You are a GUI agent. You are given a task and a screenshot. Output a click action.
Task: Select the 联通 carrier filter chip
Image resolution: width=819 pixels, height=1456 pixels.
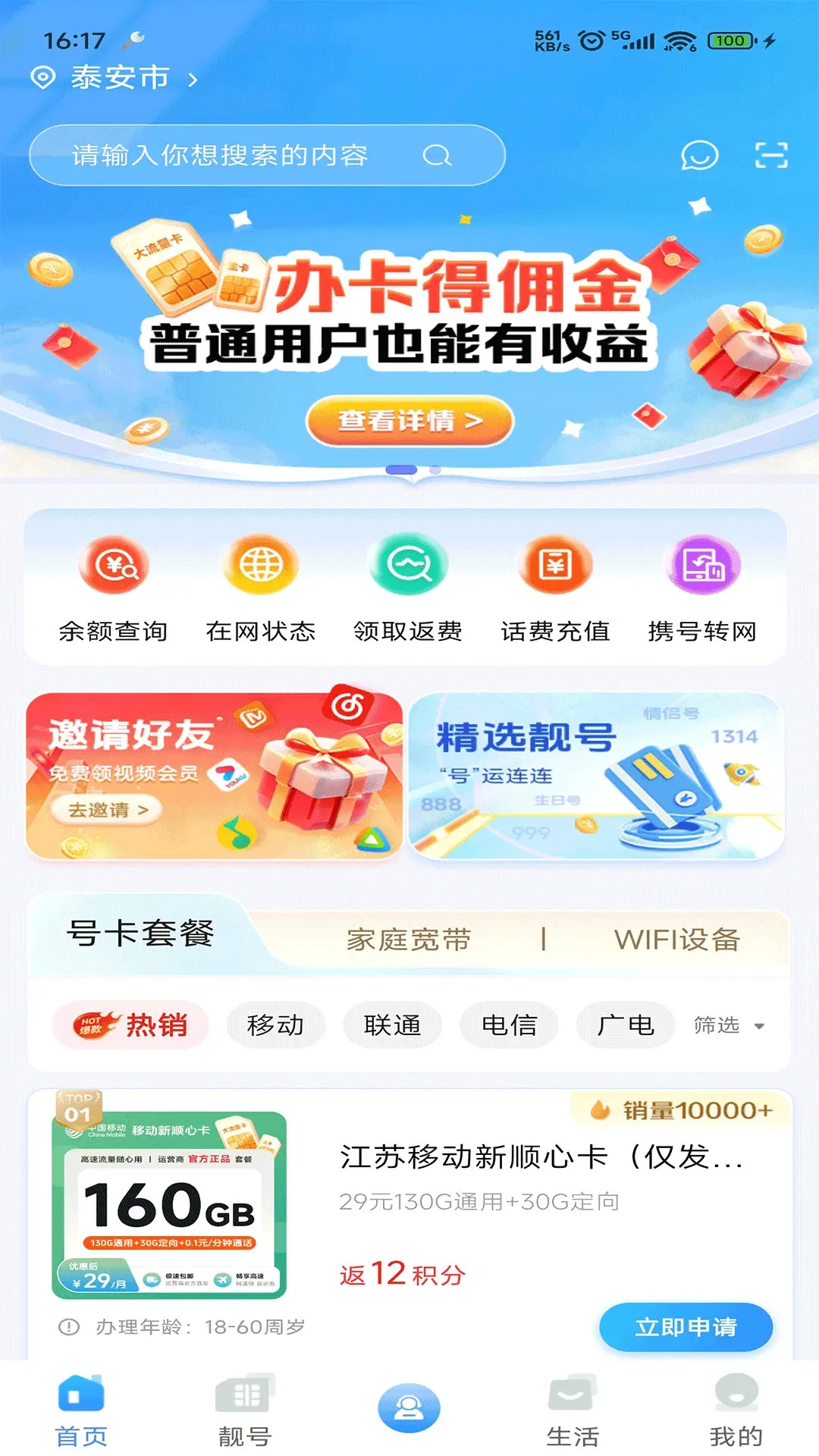pyautogui.click(x=392, y=1025)
